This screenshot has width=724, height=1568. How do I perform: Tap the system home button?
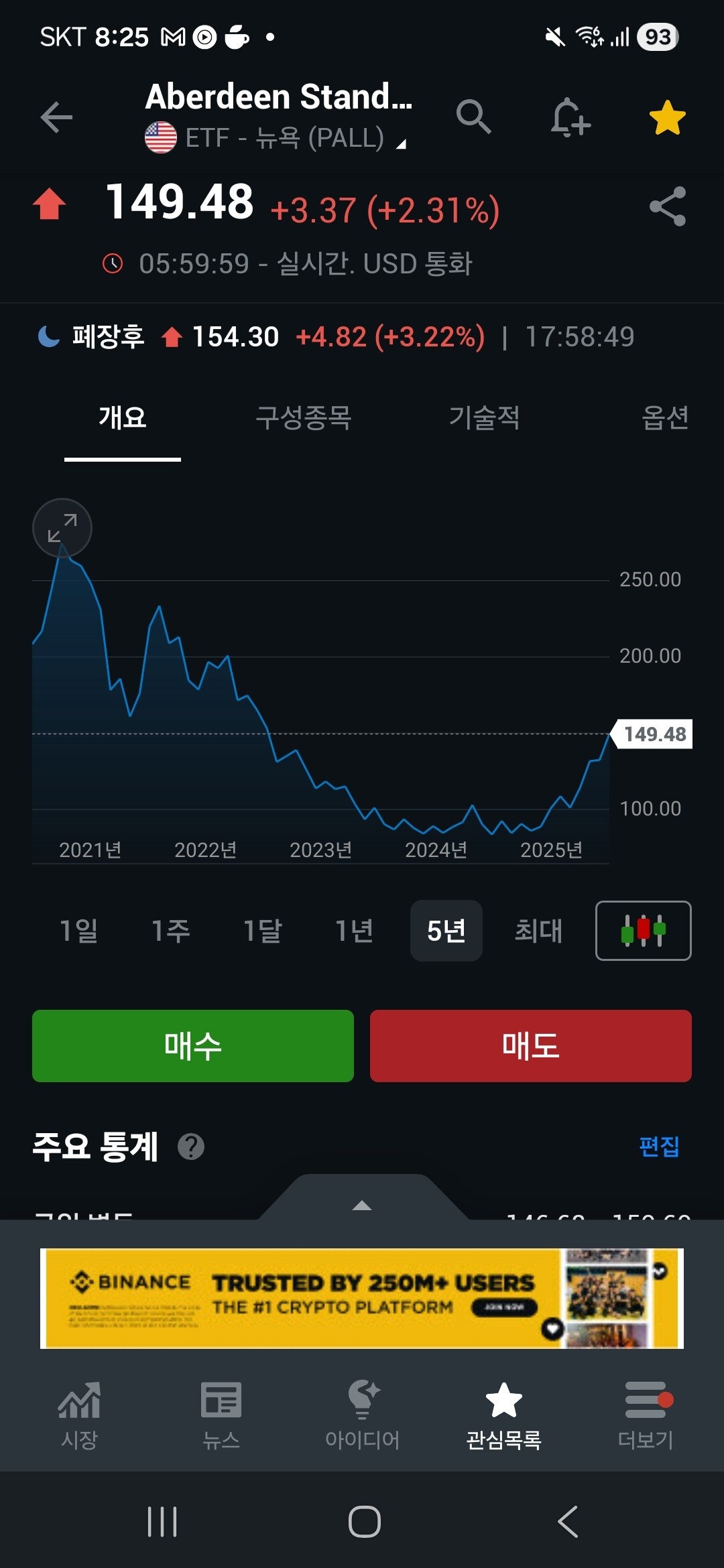click(x=364, y=1522)
